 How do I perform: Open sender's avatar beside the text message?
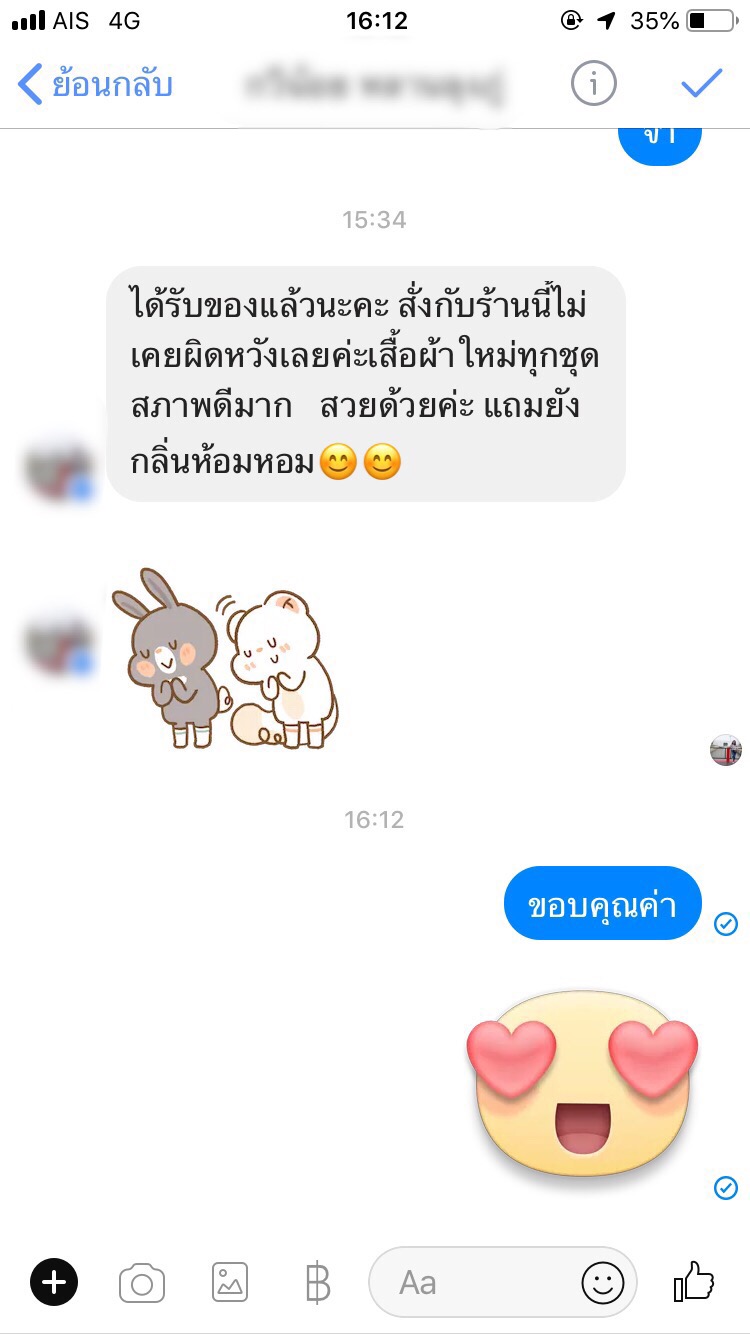coord(60,471)
